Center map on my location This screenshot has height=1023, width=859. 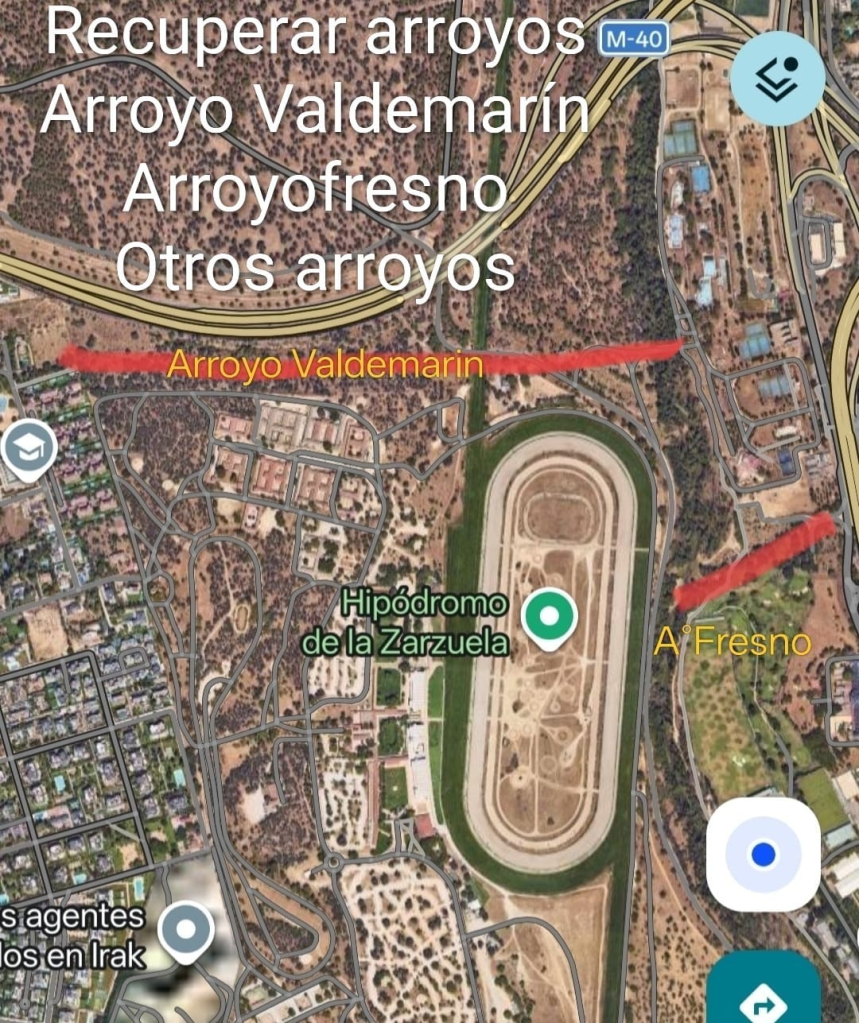click(763, 854)
